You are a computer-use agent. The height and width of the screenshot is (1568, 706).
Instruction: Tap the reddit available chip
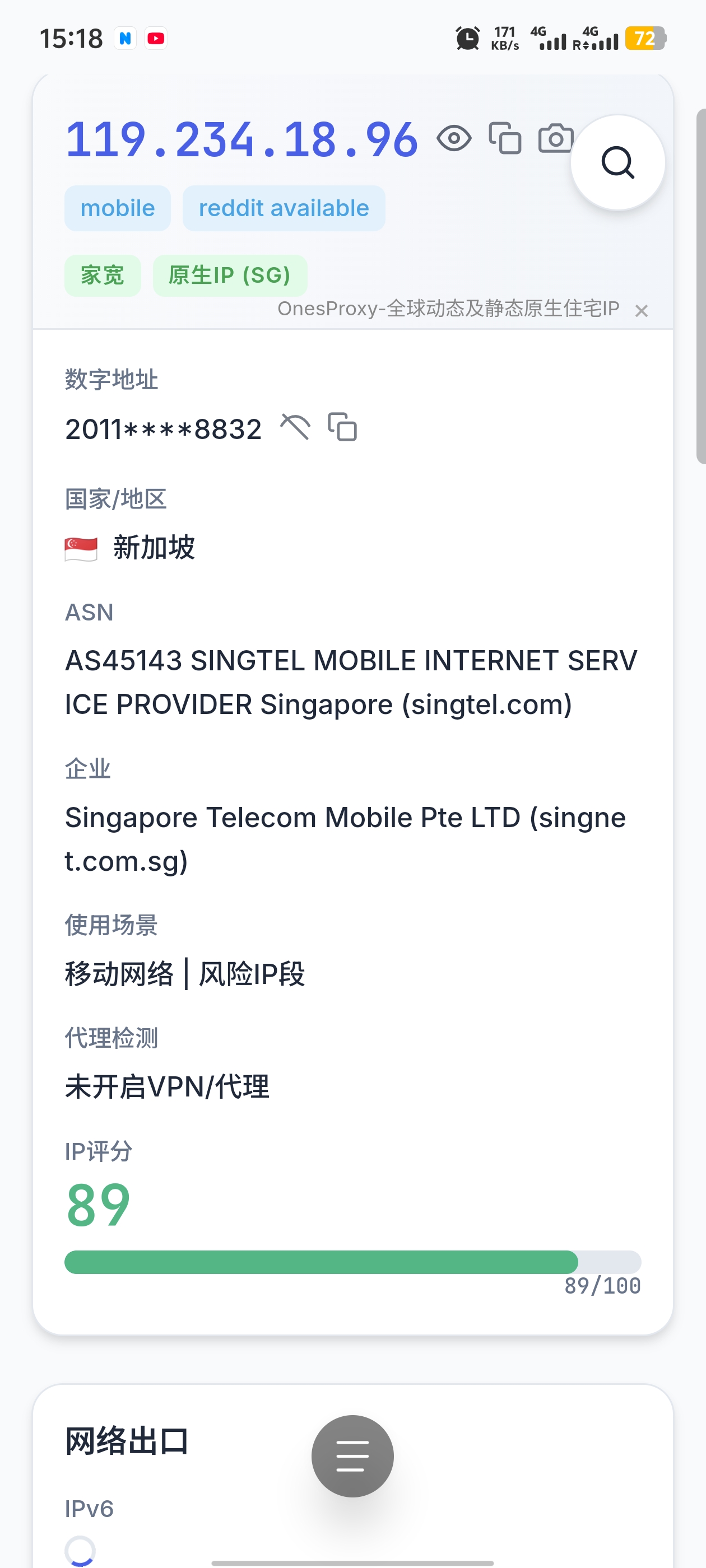coord(284,208)
